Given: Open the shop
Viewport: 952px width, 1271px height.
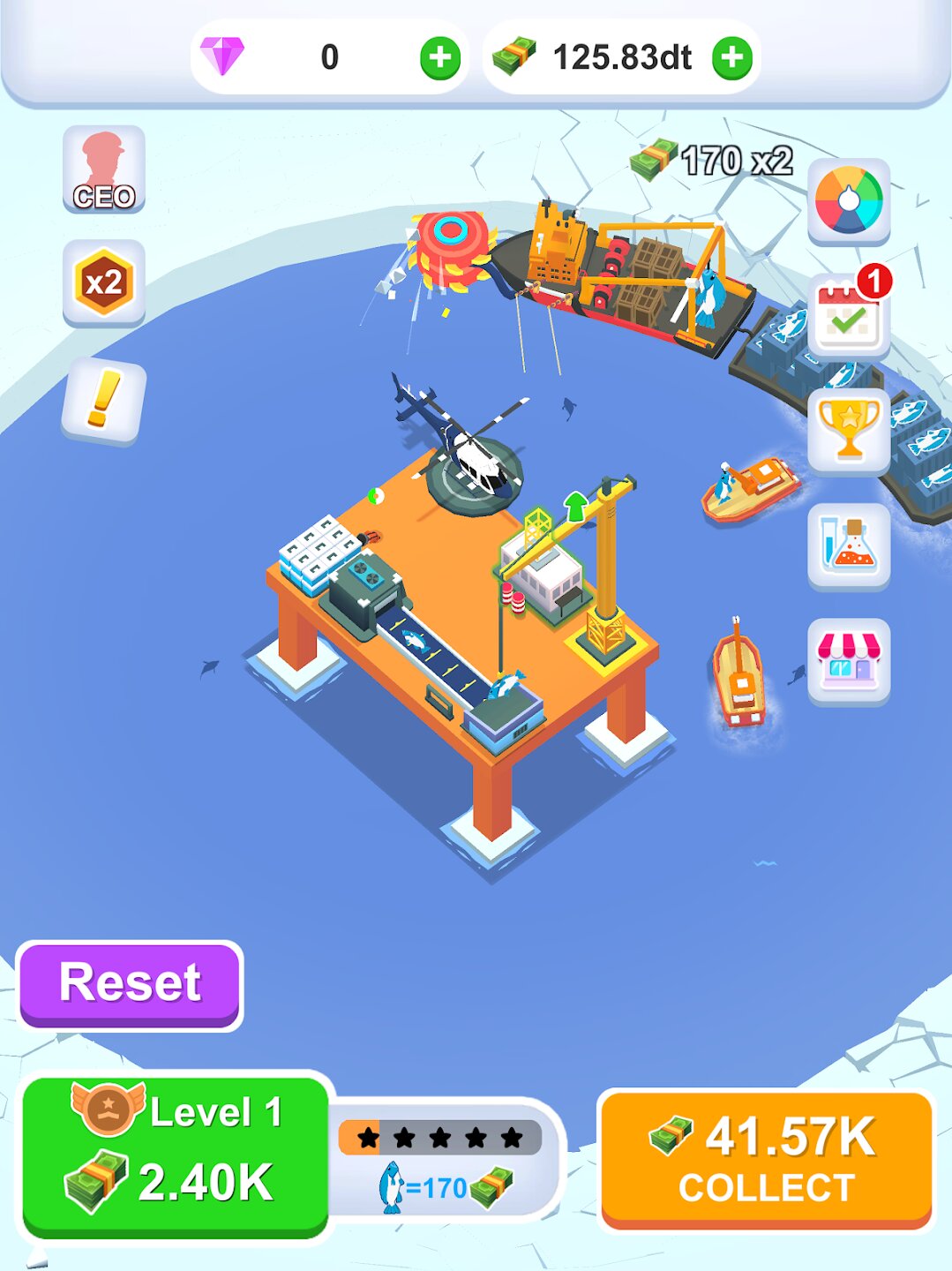Looking at the screenshot, I should point(848,660).
